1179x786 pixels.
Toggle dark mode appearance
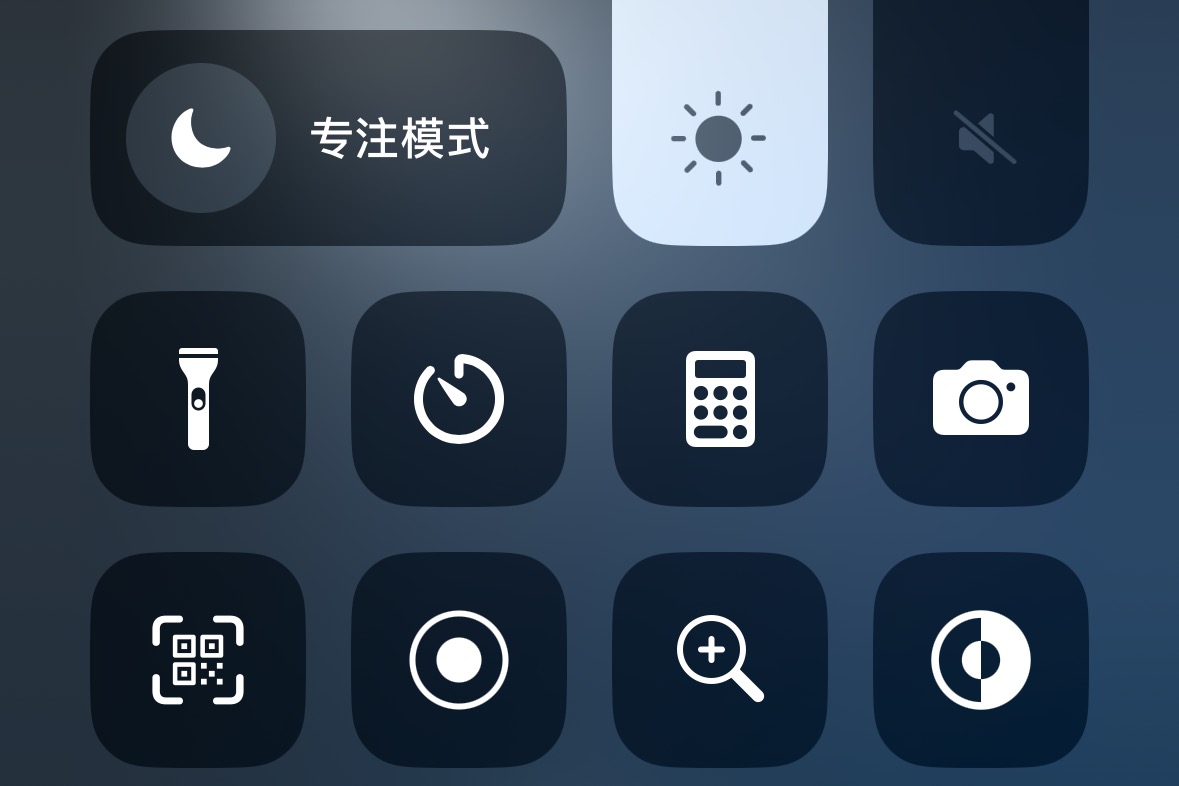click(x=981, y=660)
